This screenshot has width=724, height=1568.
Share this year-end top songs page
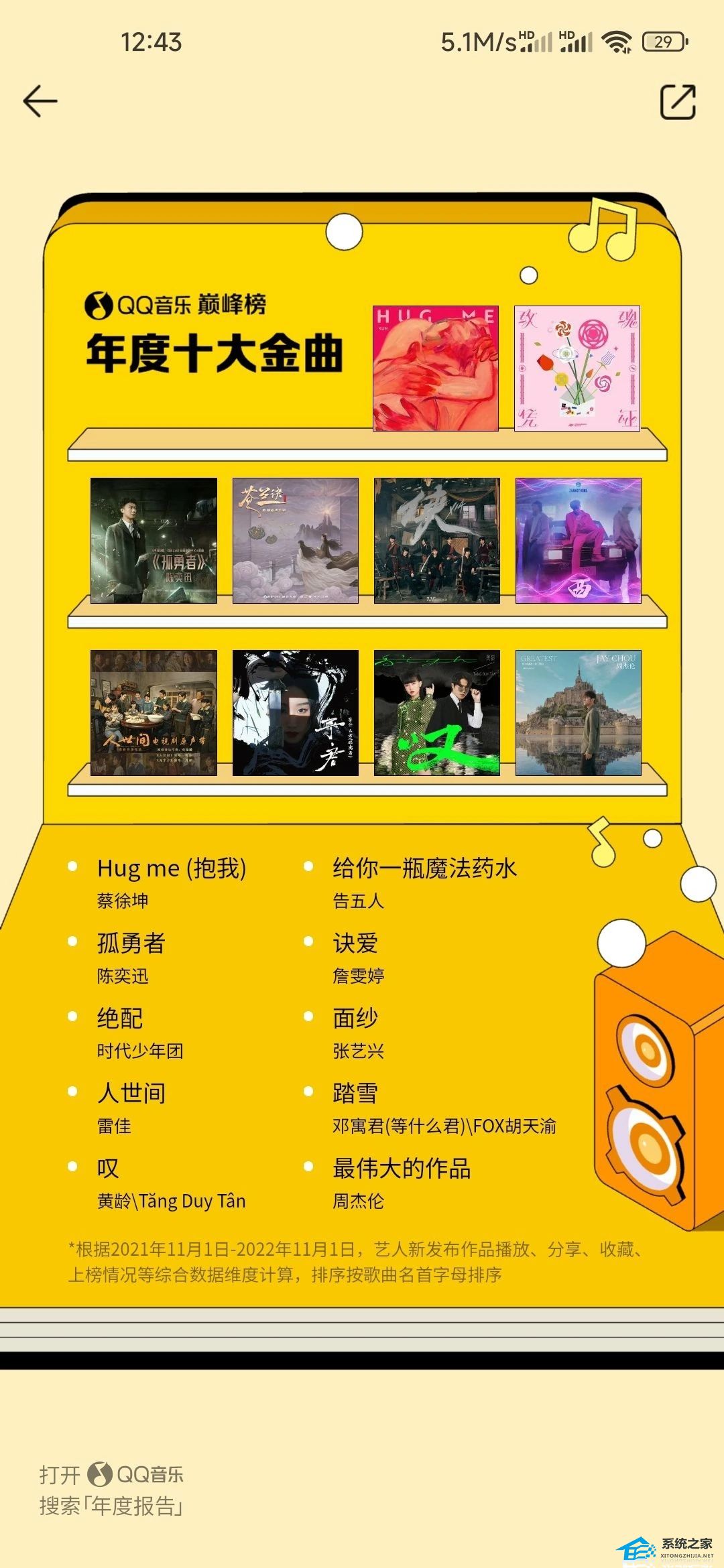click(678, 102)
